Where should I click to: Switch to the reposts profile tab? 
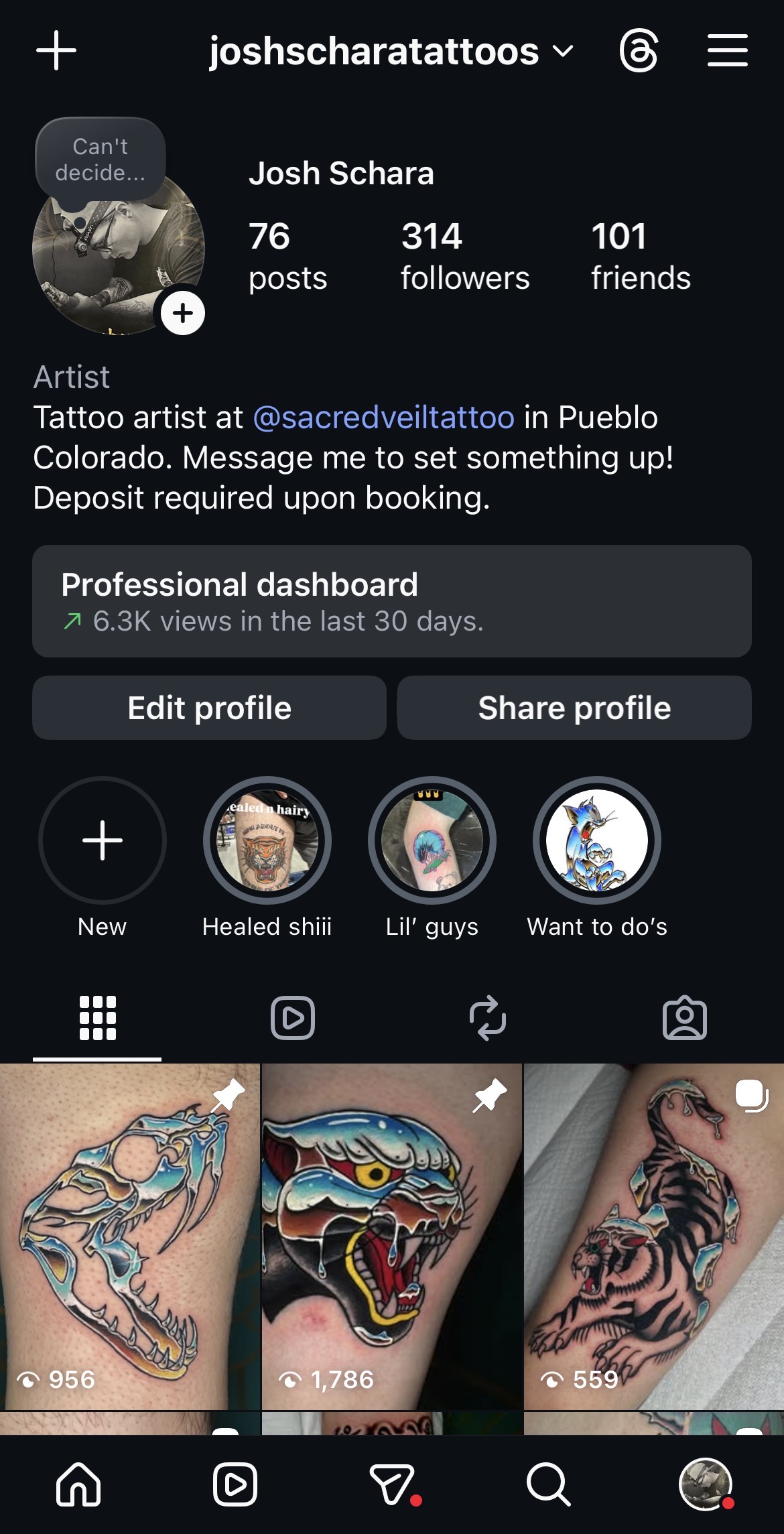488,1018
